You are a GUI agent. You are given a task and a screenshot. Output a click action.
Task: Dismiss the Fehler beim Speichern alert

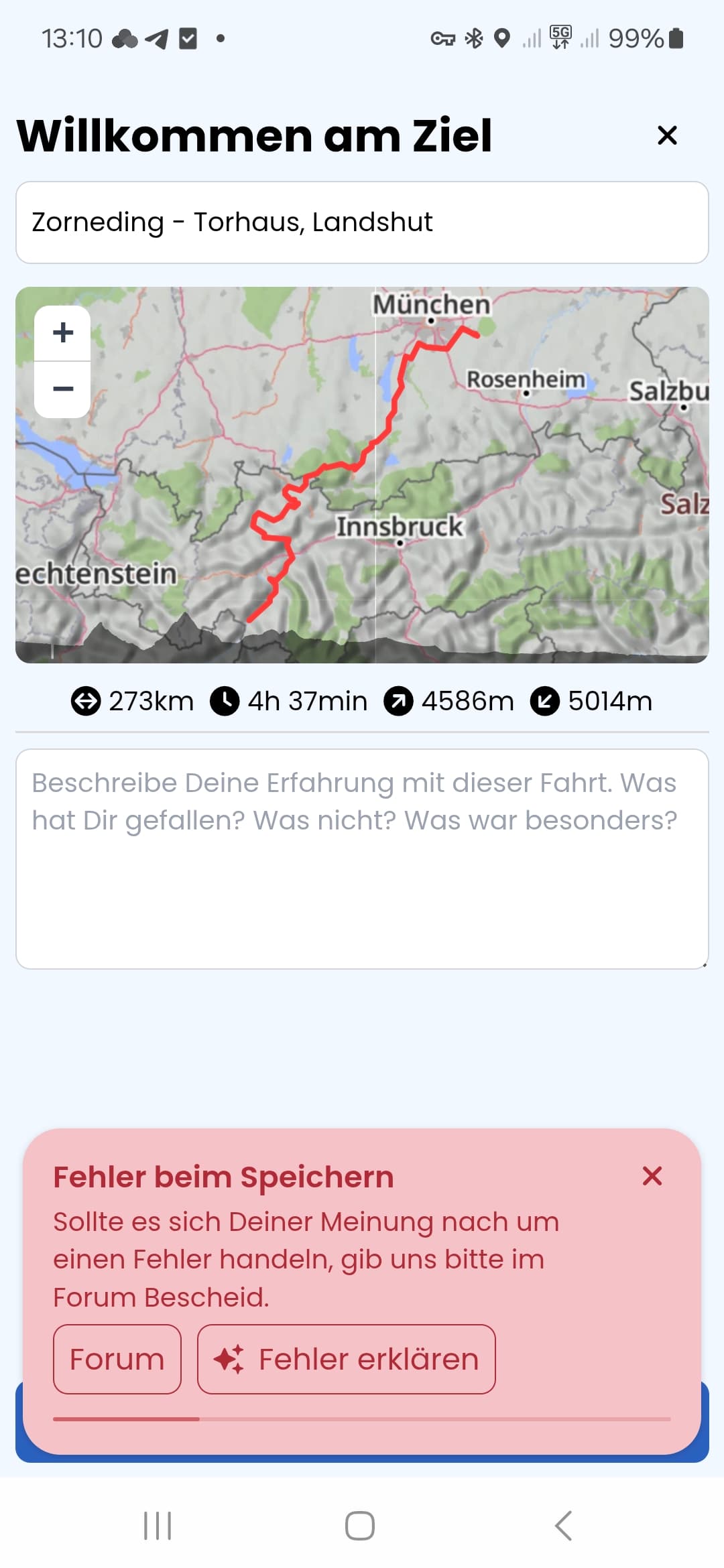[652, 1176]
